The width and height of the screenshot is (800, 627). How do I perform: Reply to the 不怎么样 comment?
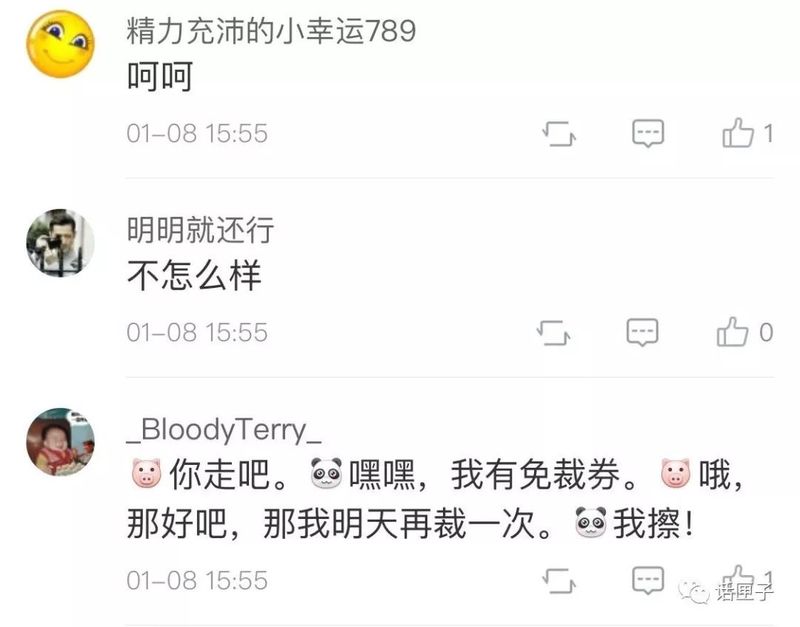[x=642, y=332]
